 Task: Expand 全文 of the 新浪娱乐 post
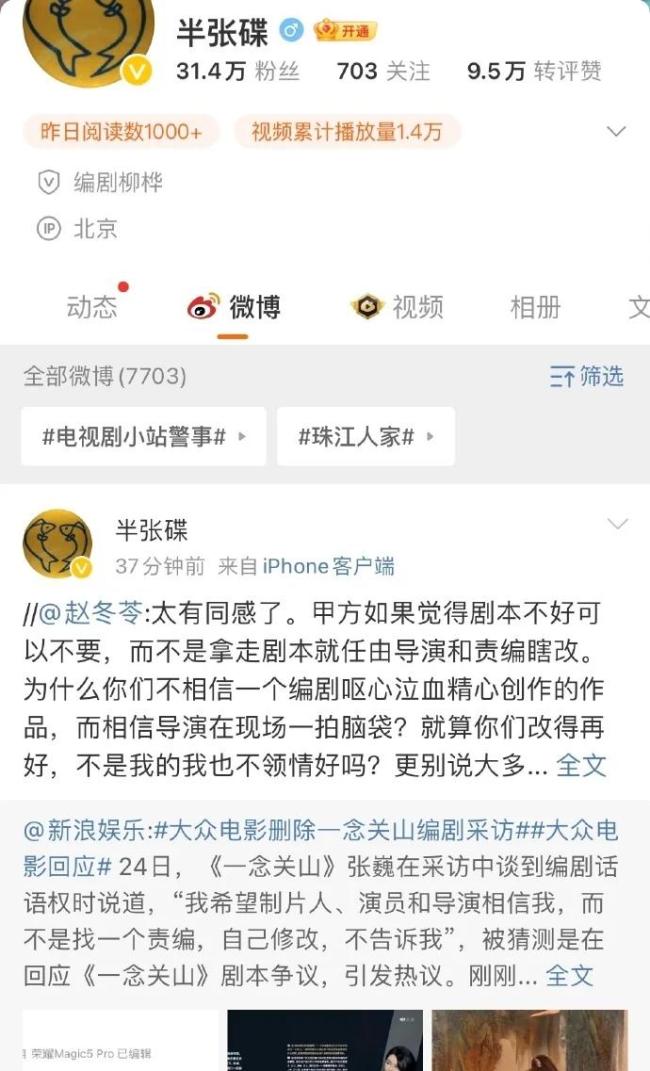point(569,973)
